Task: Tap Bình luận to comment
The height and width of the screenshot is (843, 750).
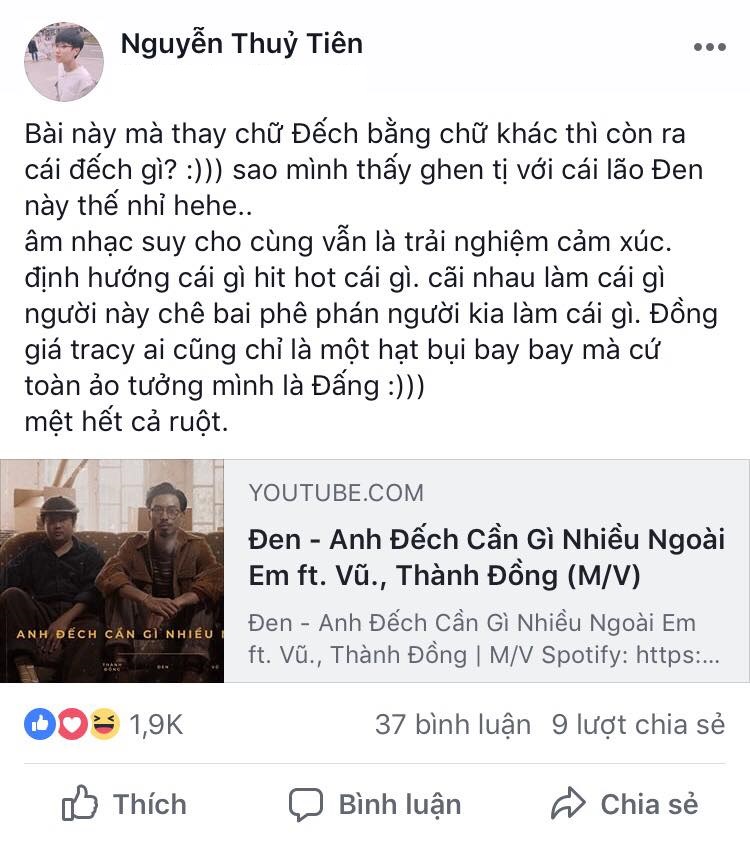Action: pyautogui.click(x=375, y=803)
